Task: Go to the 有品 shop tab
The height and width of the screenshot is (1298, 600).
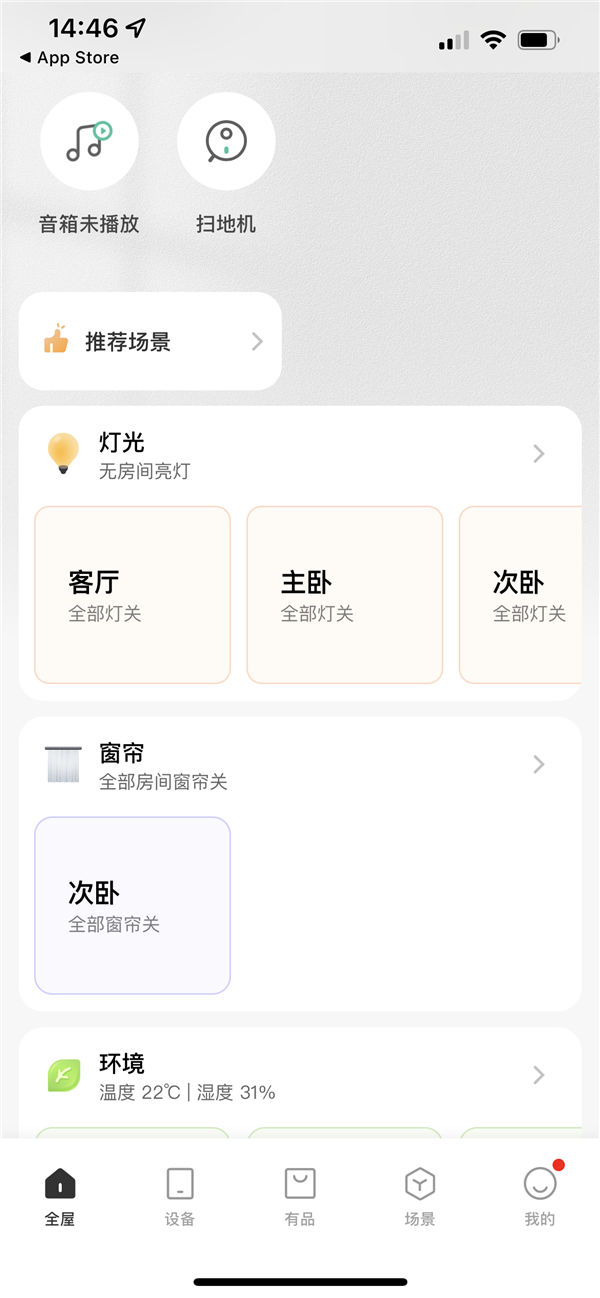Action: [300, 1196]
